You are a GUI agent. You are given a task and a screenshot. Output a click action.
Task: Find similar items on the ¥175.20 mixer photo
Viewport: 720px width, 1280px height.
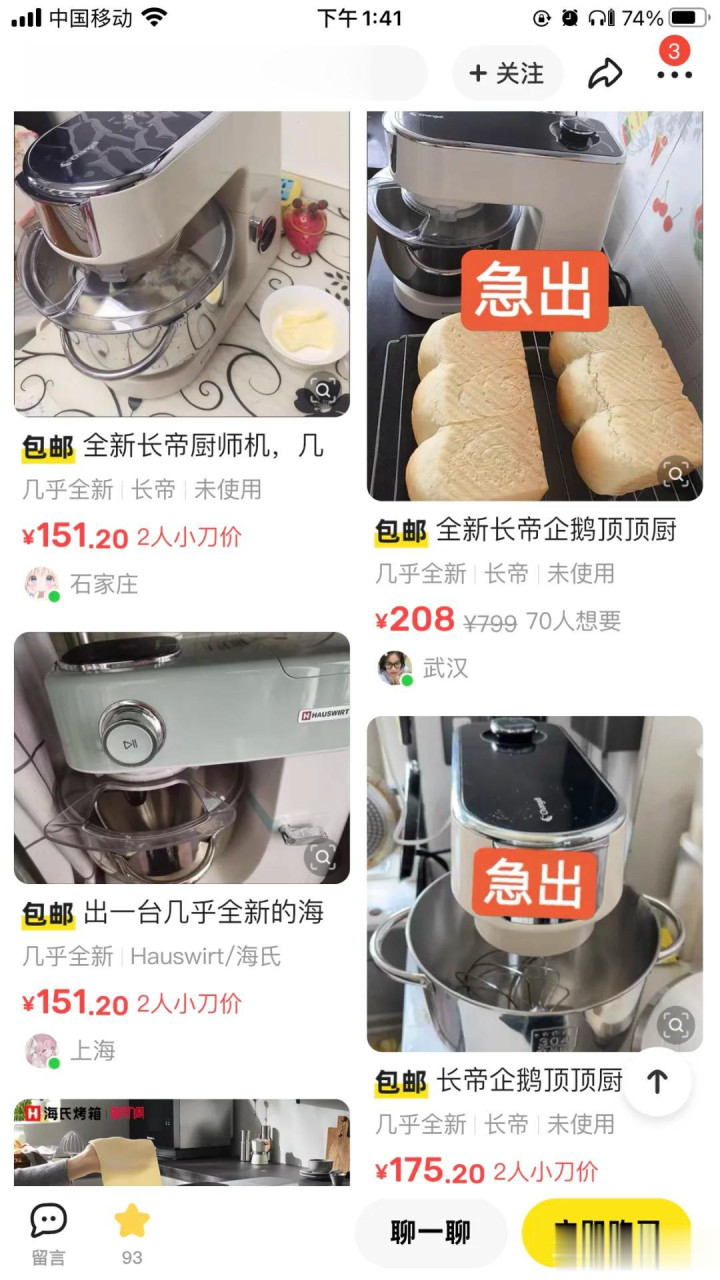coord(676,1025)
